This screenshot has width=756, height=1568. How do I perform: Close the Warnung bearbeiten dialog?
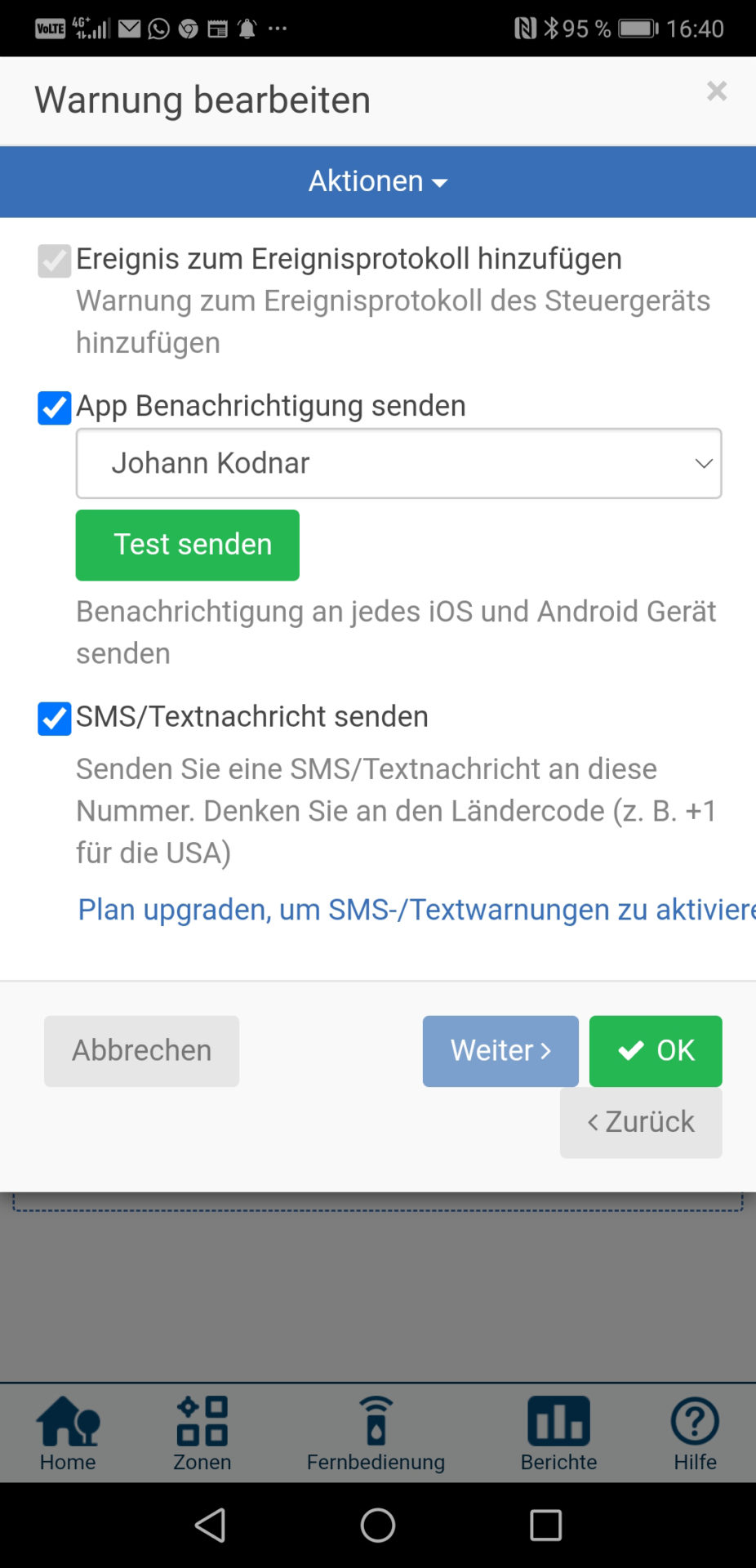point(717,91)
